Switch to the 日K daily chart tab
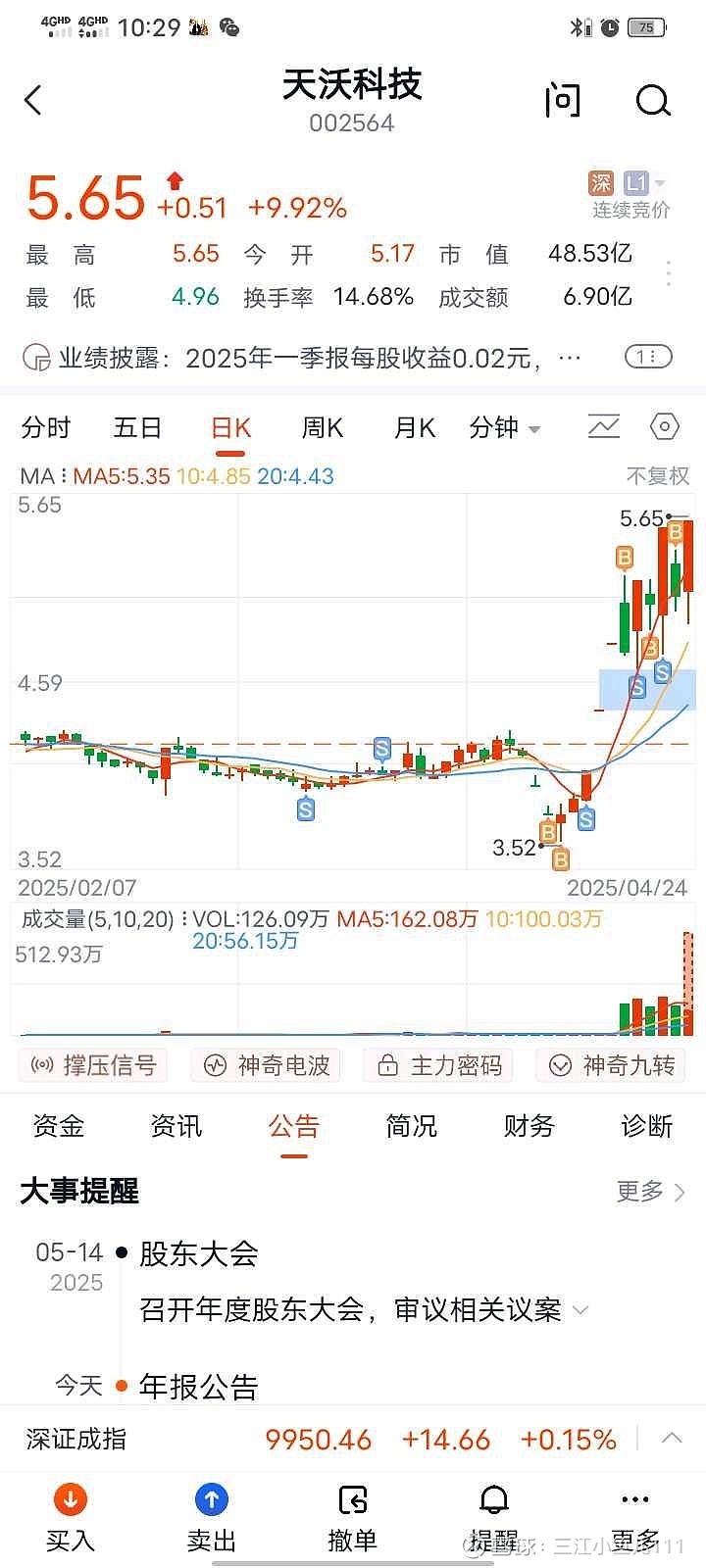The height and width of the screenshot is (1568, 706). [229, 427]
